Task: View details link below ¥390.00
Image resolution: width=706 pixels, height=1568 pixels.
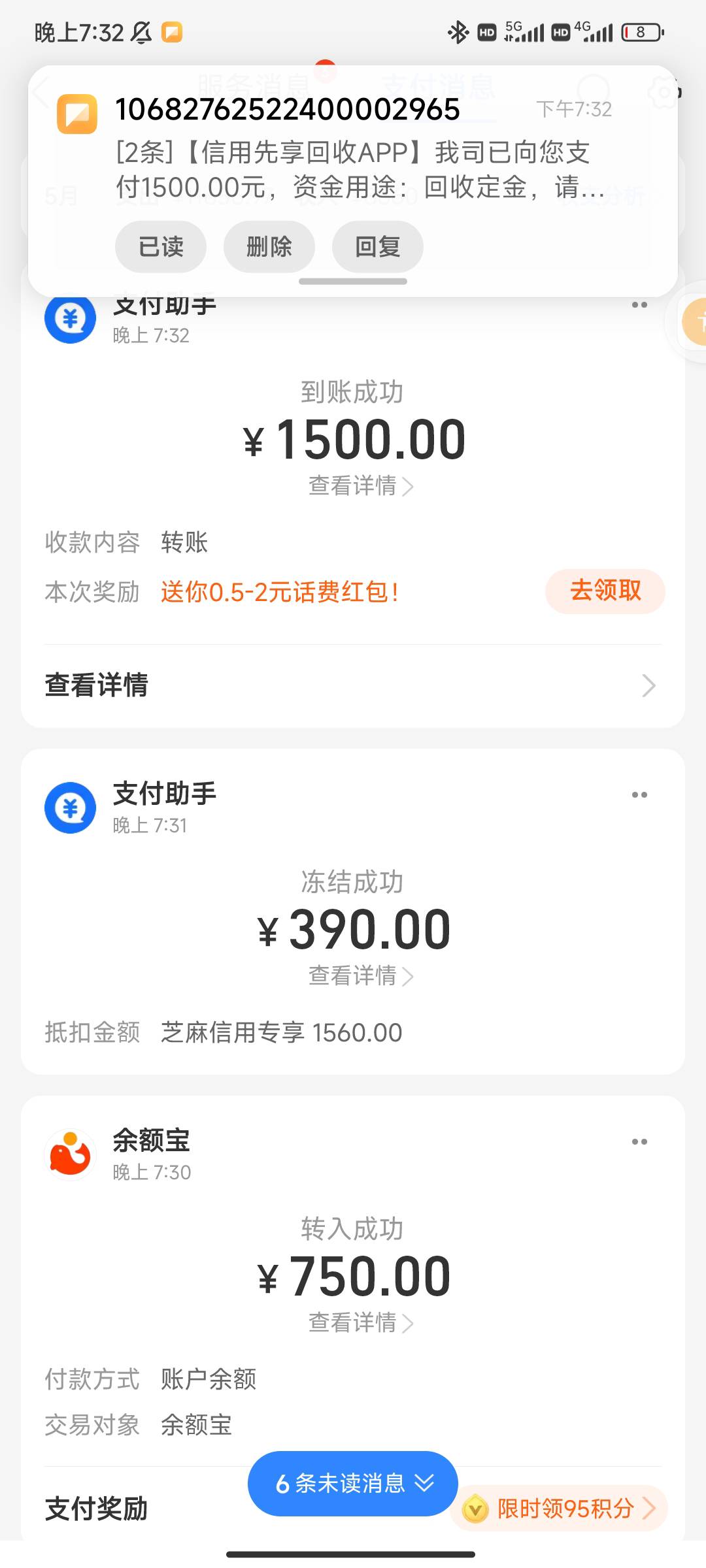Action: click(361, 976)
